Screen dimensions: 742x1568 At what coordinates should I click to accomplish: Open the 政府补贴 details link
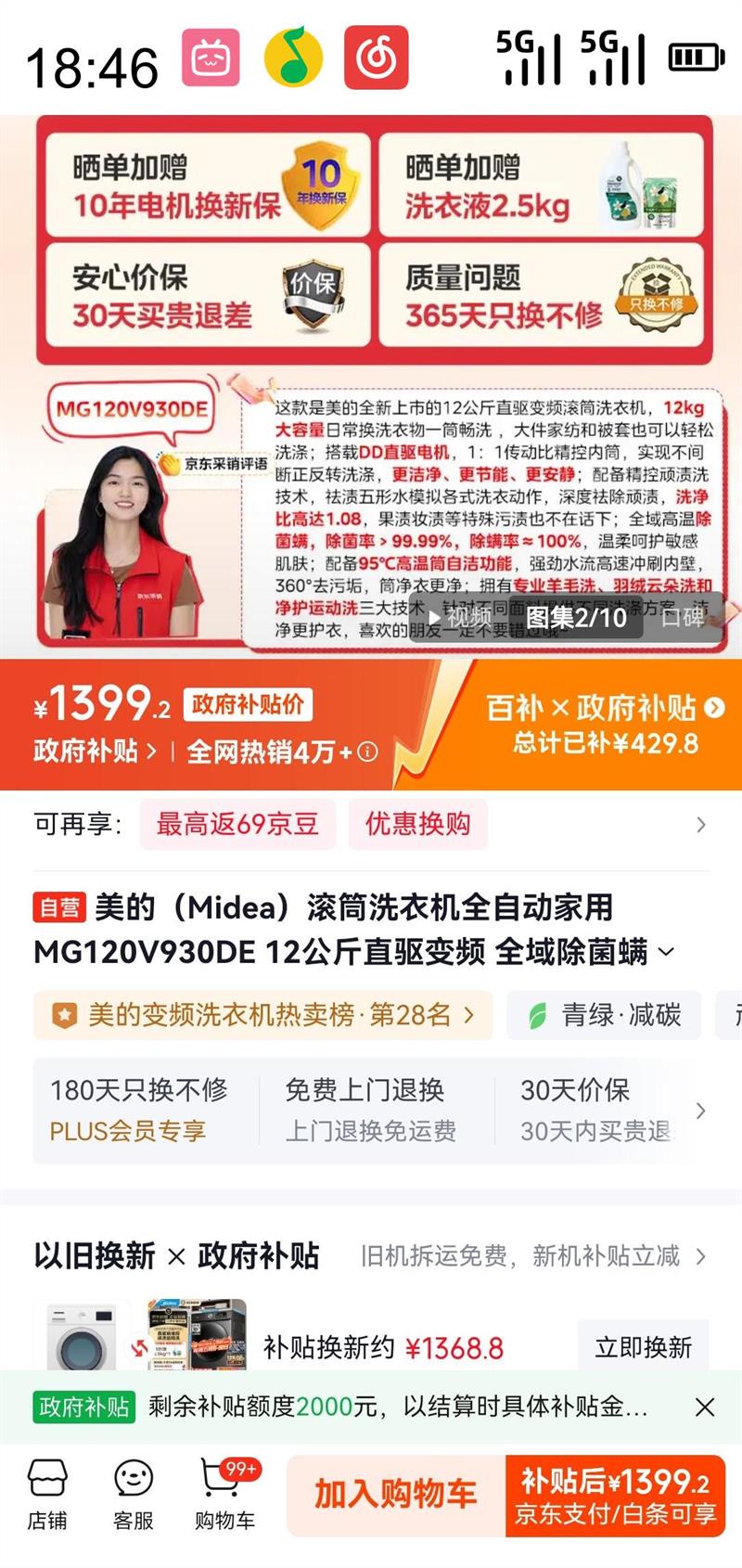[x=96, y=751]
